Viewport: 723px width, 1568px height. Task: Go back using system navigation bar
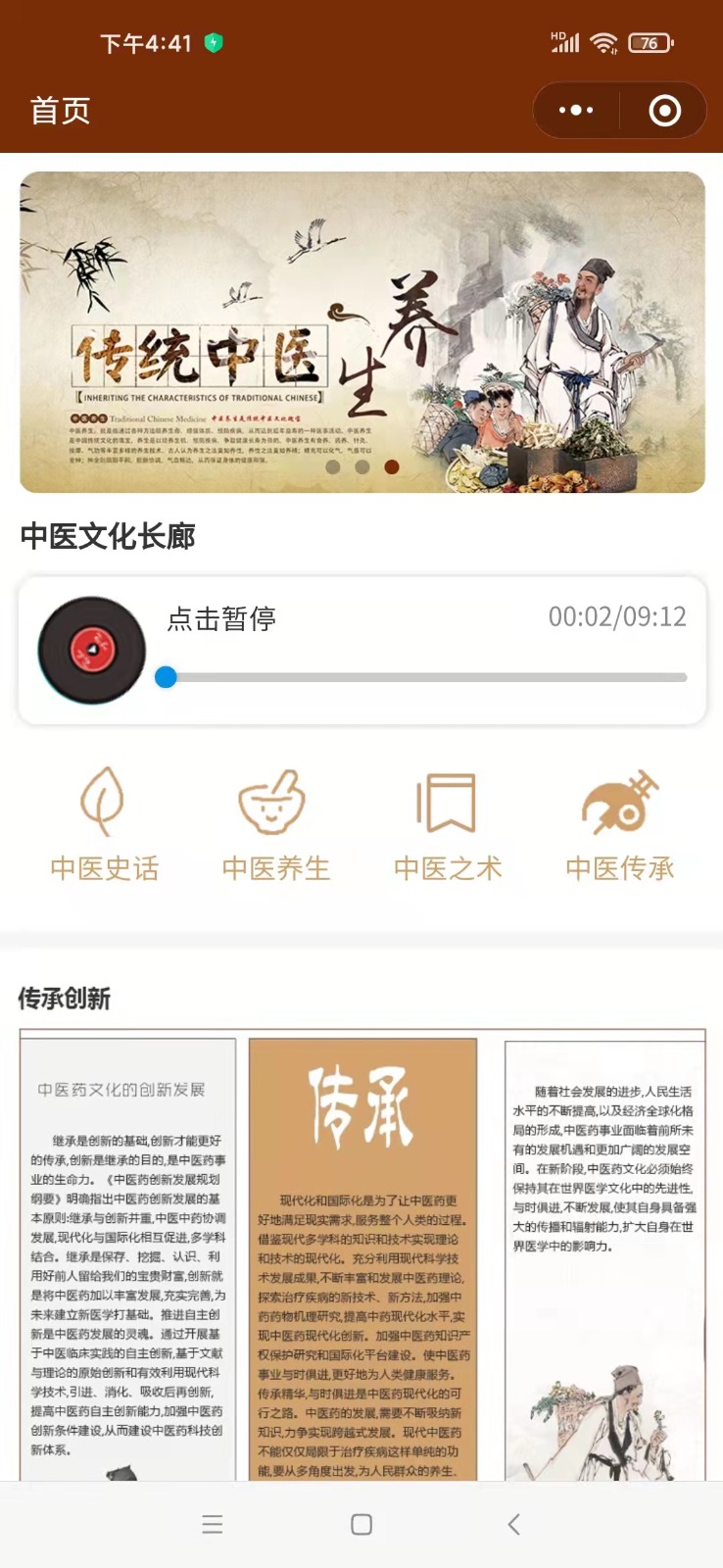pyautogui.click(x=513, y=1524)
